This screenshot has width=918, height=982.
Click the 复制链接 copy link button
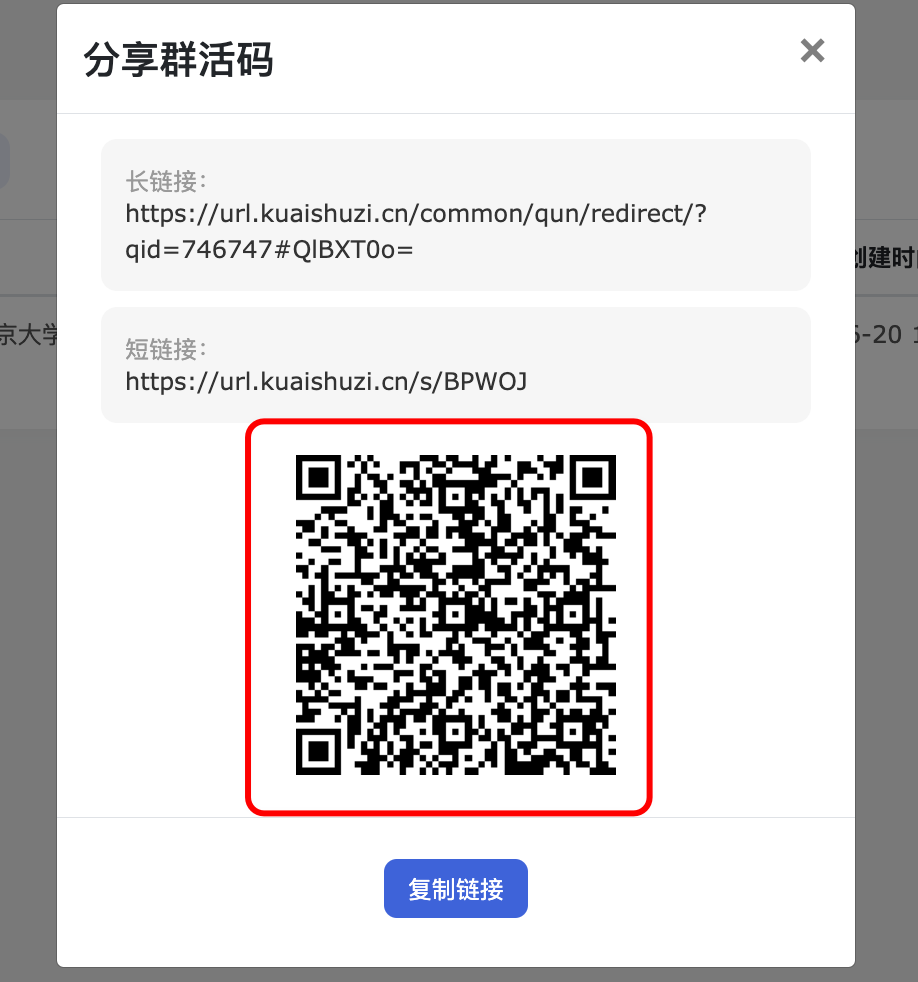point(455,888)
